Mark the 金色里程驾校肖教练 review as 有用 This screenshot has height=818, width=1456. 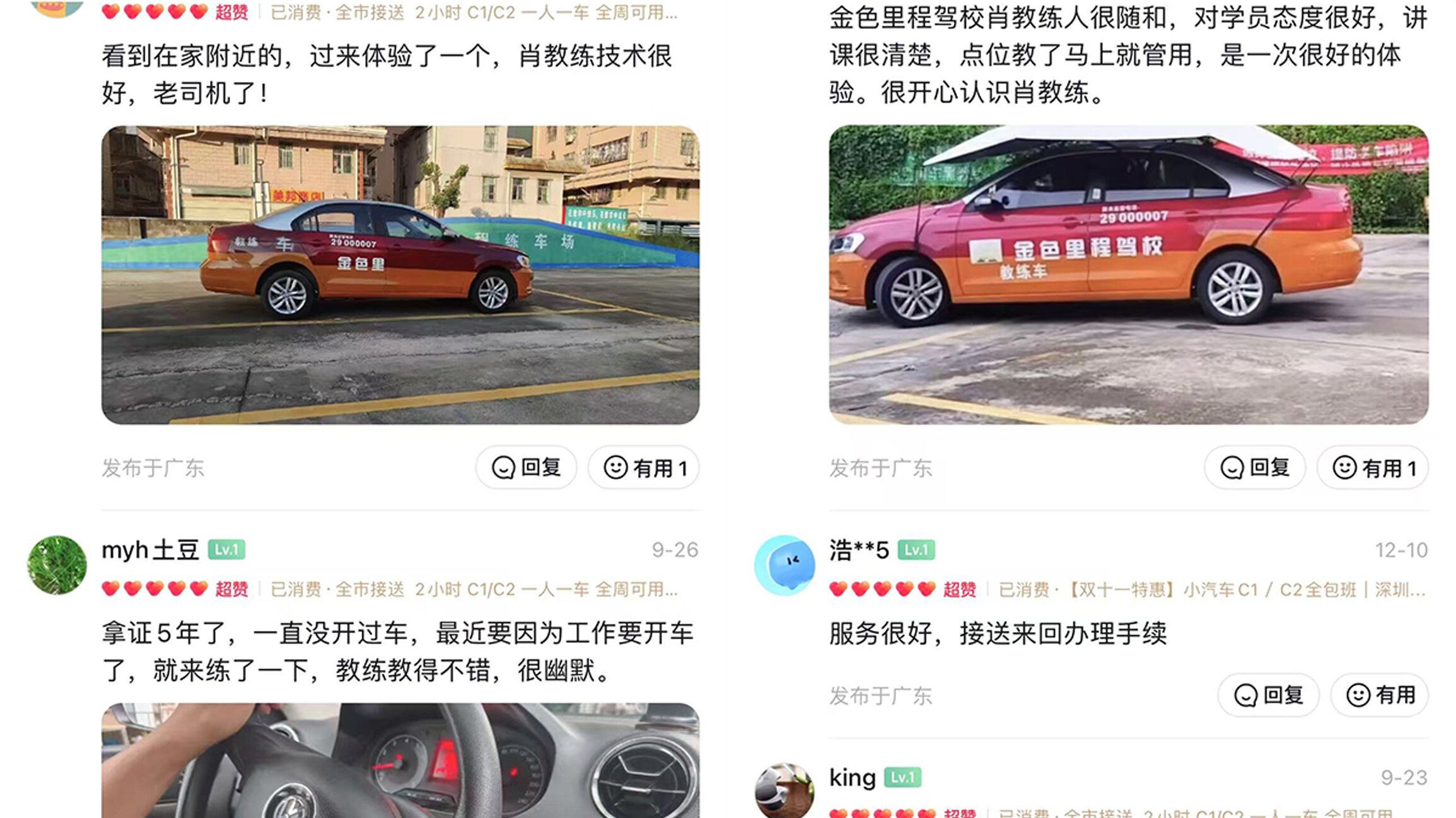[x=1373, y=468]
